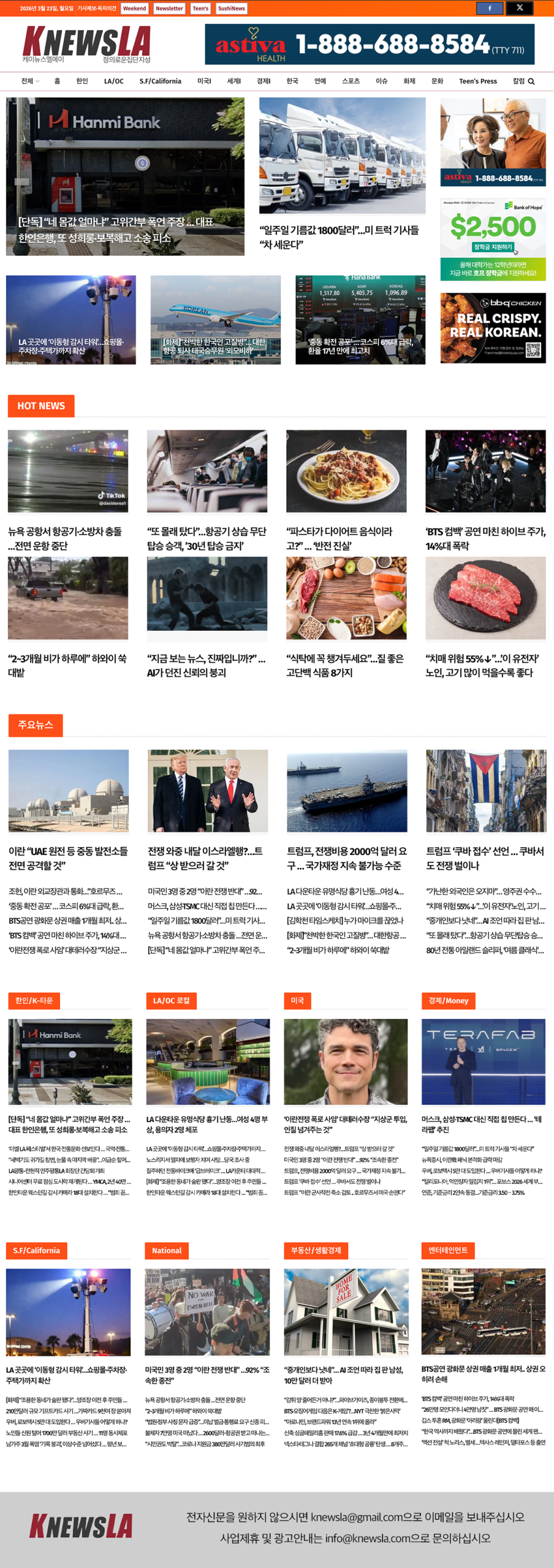Screen dimensions: 554x1568
Task: Read the truck drivers fuel cost article
Action: (339, 237)
